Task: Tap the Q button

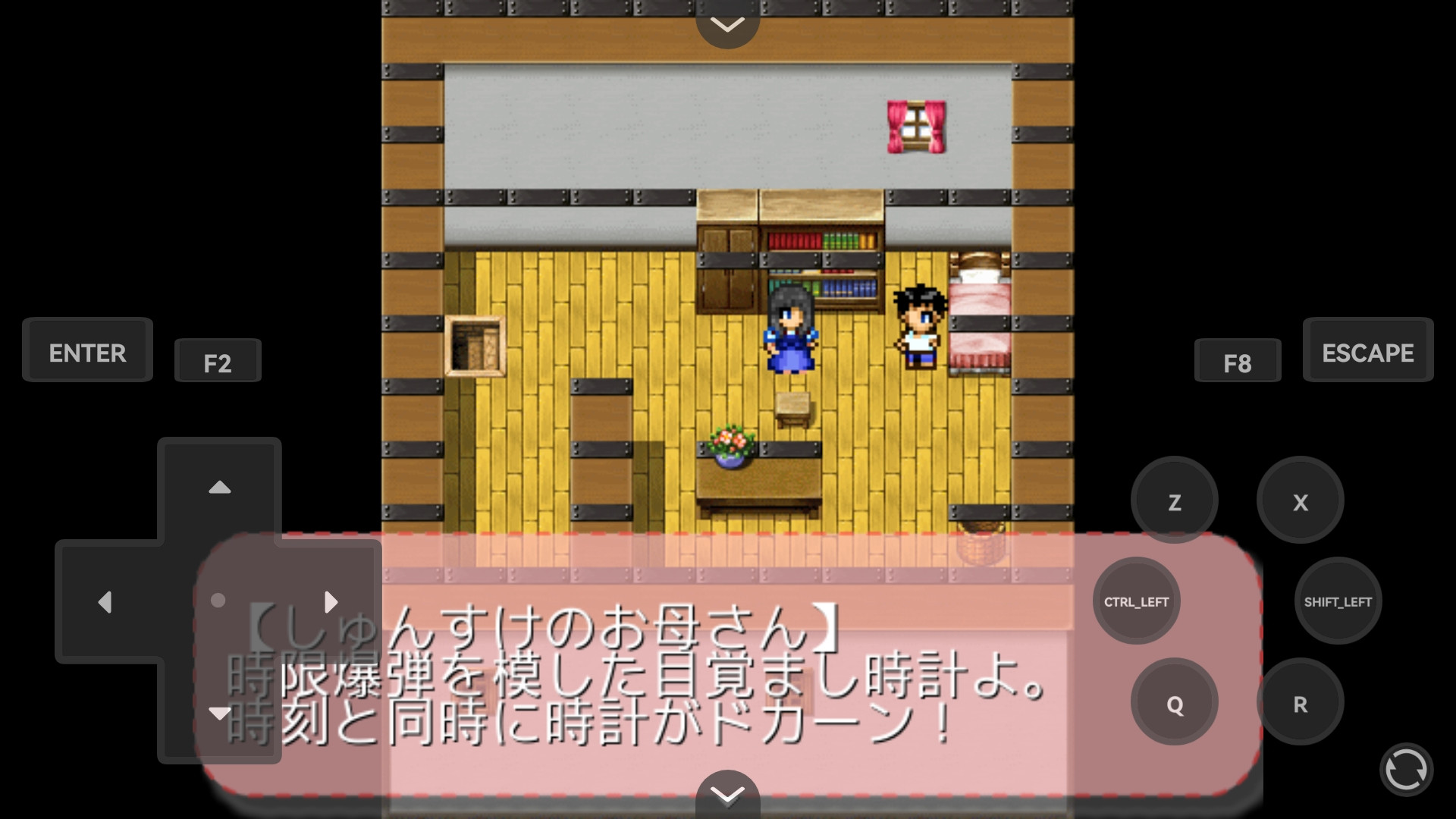Action: pyautogui.click(x=1174, y=704)
